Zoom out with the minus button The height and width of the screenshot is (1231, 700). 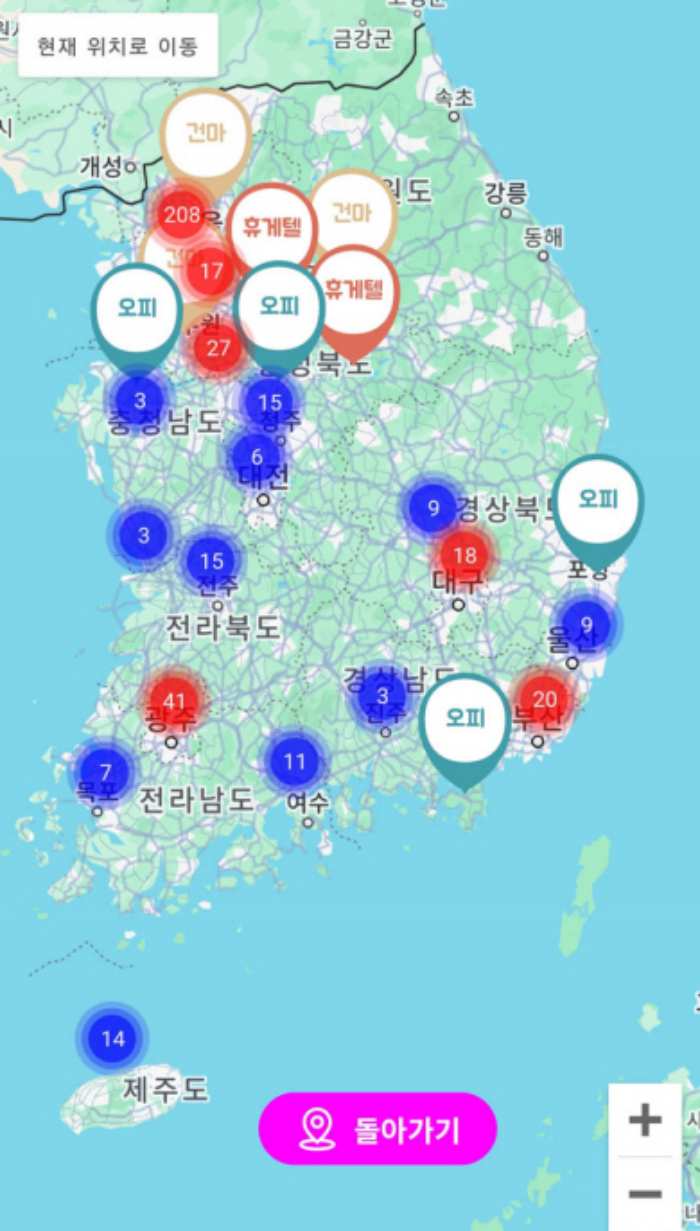645,1194
